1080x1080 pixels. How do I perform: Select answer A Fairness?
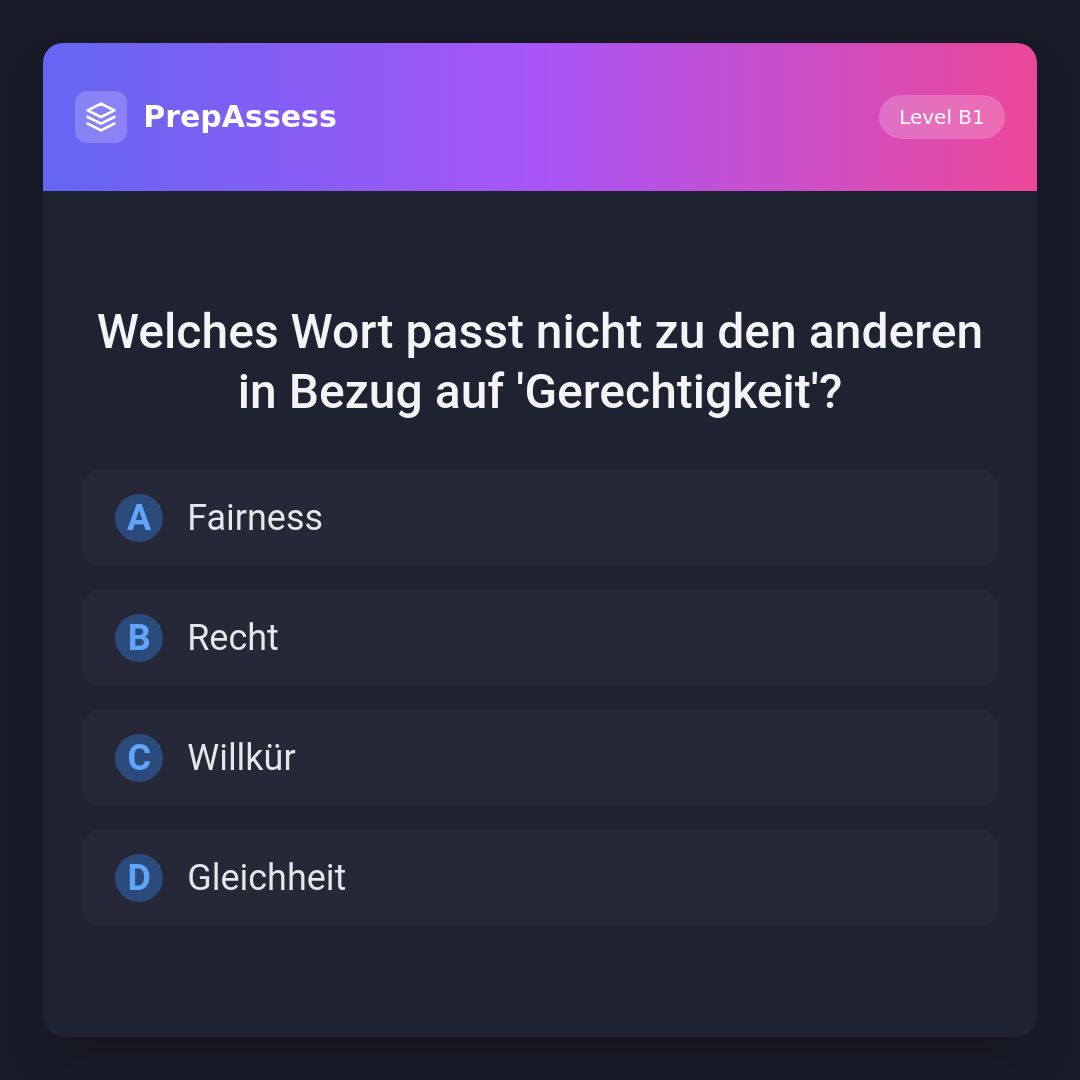[540, 518]
